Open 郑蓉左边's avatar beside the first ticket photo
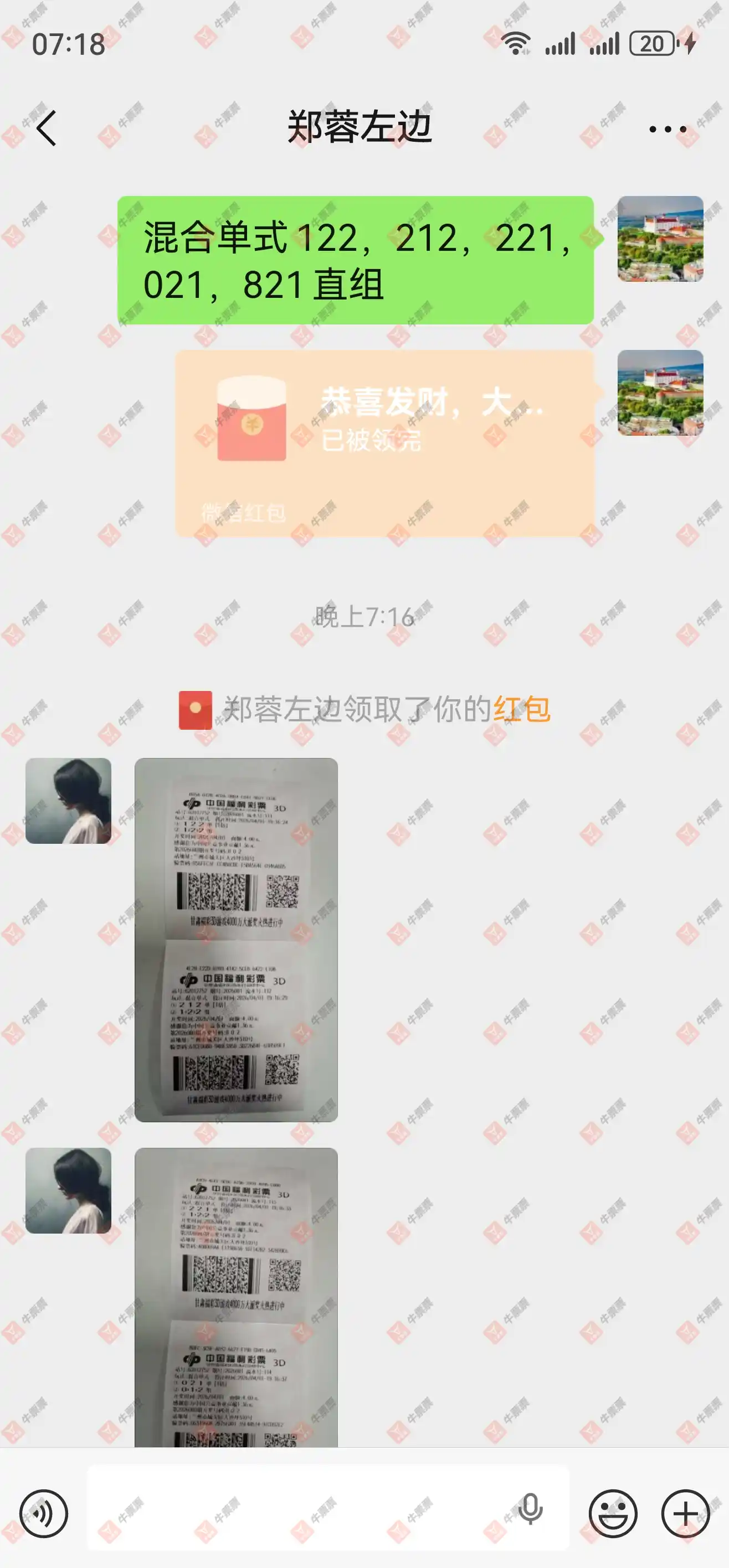 pyautogui.click(x=68, y=801)
